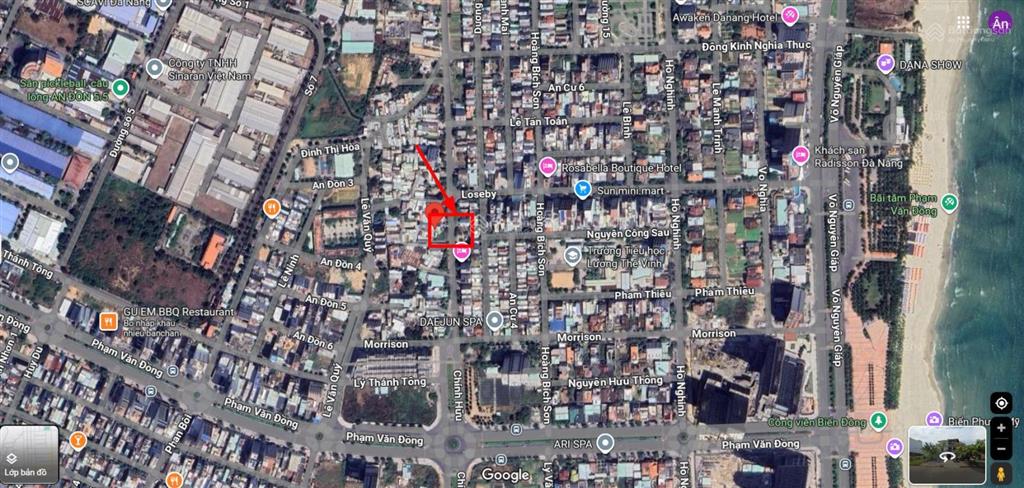1024x488 pixels.
Task: Open the account avatar menu
Action: [999, 22]
